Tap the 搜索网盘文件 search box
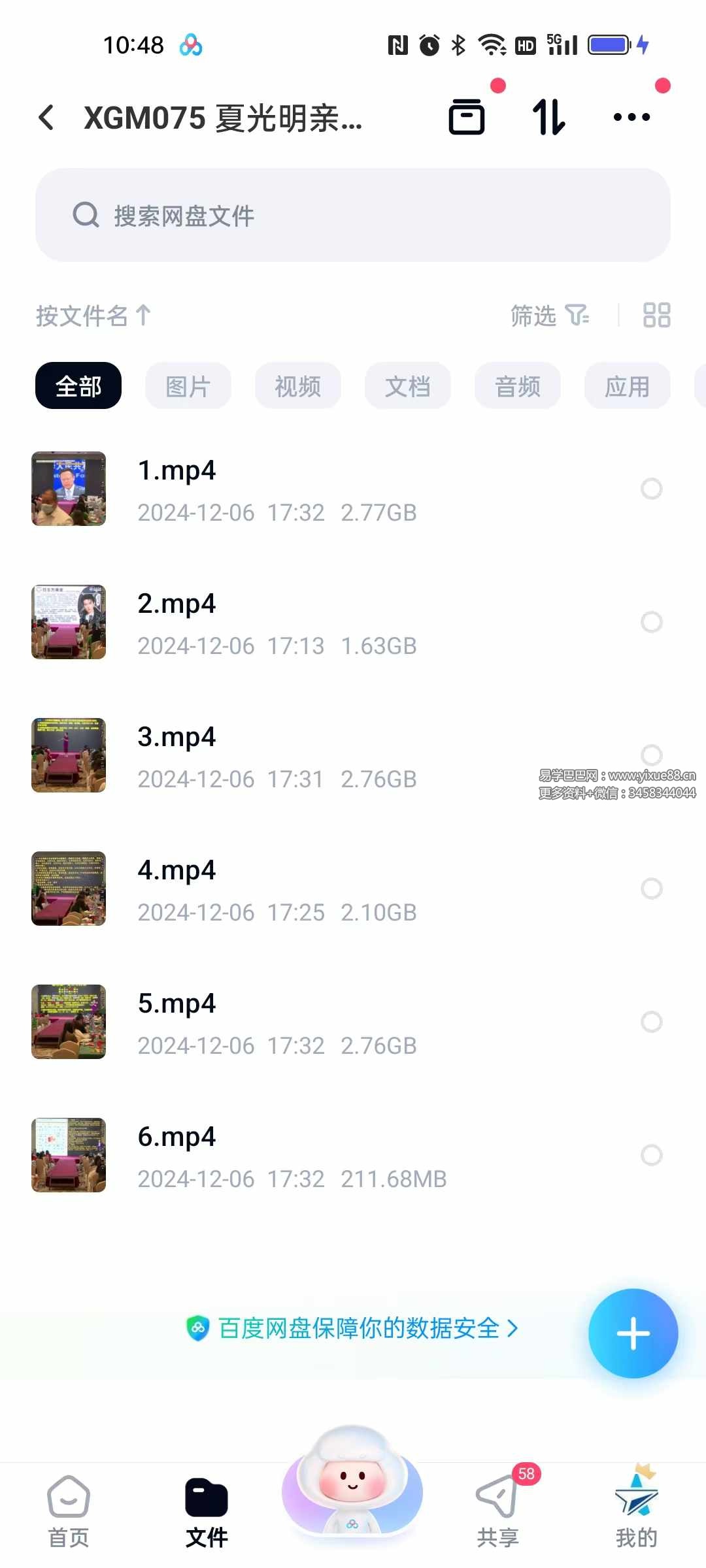The image size is (706, 1568). point(353,215)
